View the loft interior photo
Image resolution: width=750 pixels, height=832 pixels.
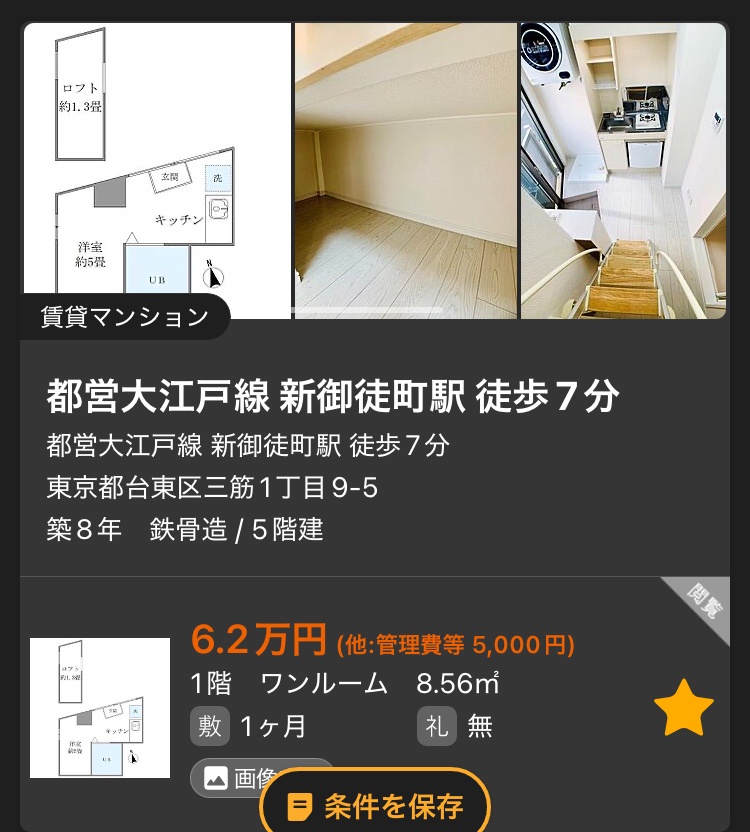[406, 170]
